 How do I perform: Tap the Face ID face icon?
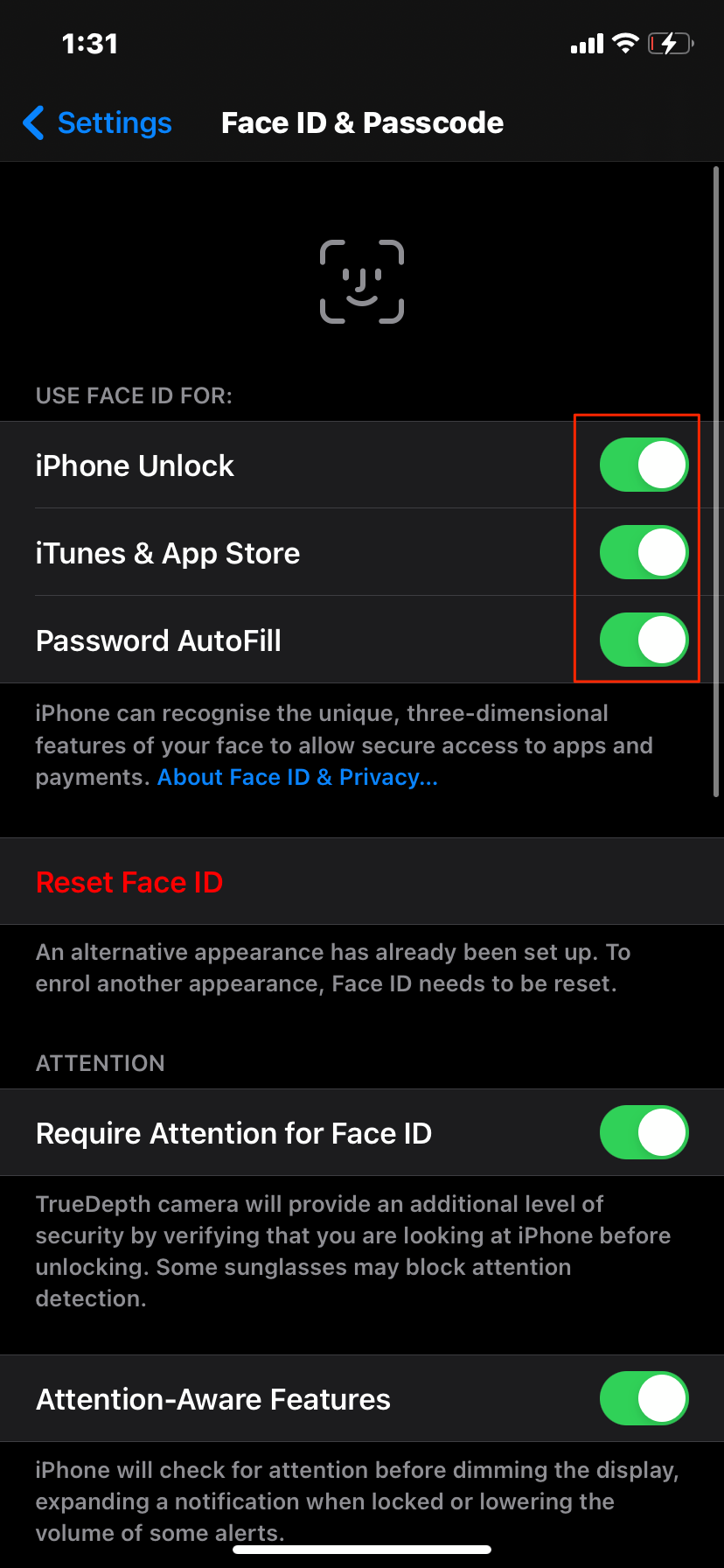(x=362, y=282)
